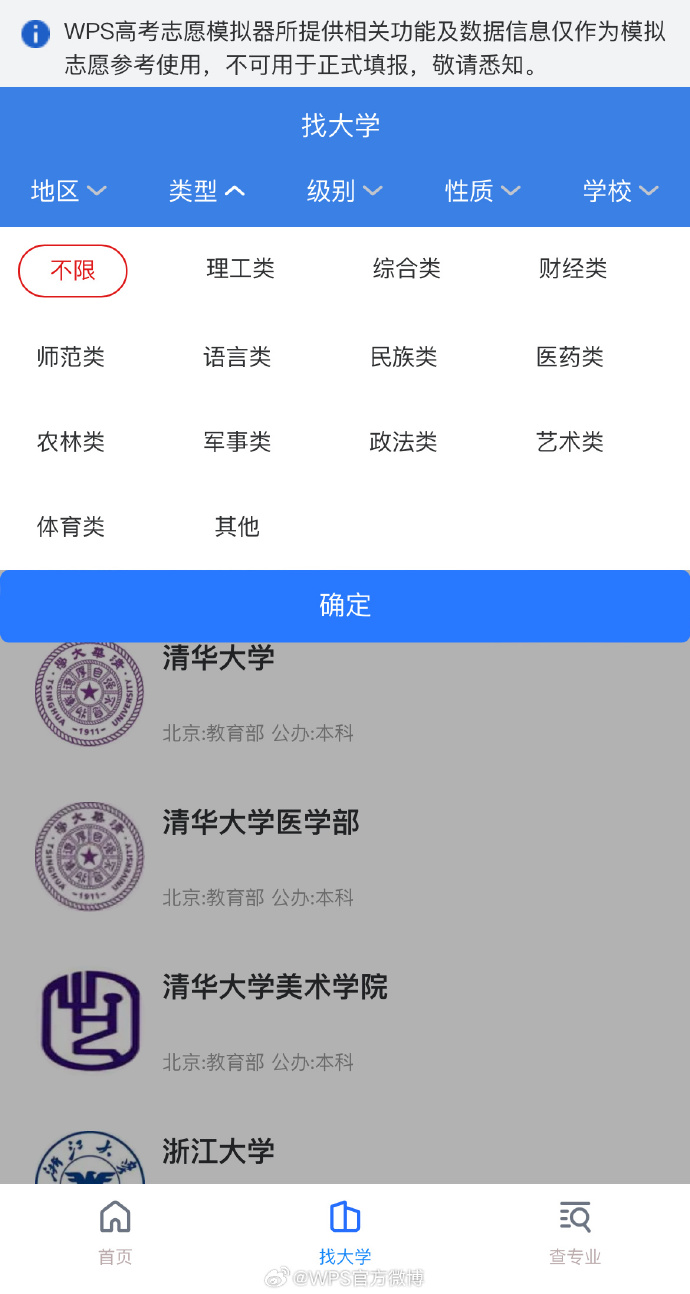Pick the 民族类 option
The height and width of the screenshot is (1294, 690).
click(403, 357)
